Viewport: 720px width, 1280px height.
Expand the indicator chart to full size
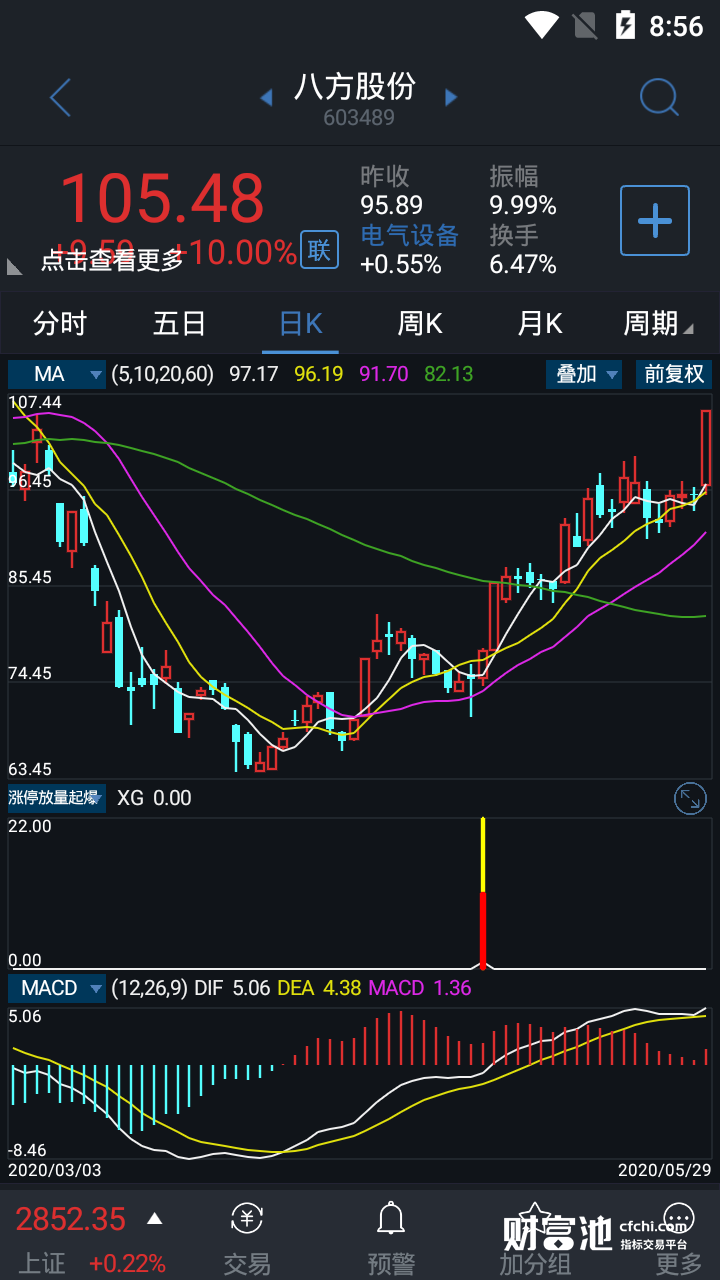[690, 798]
